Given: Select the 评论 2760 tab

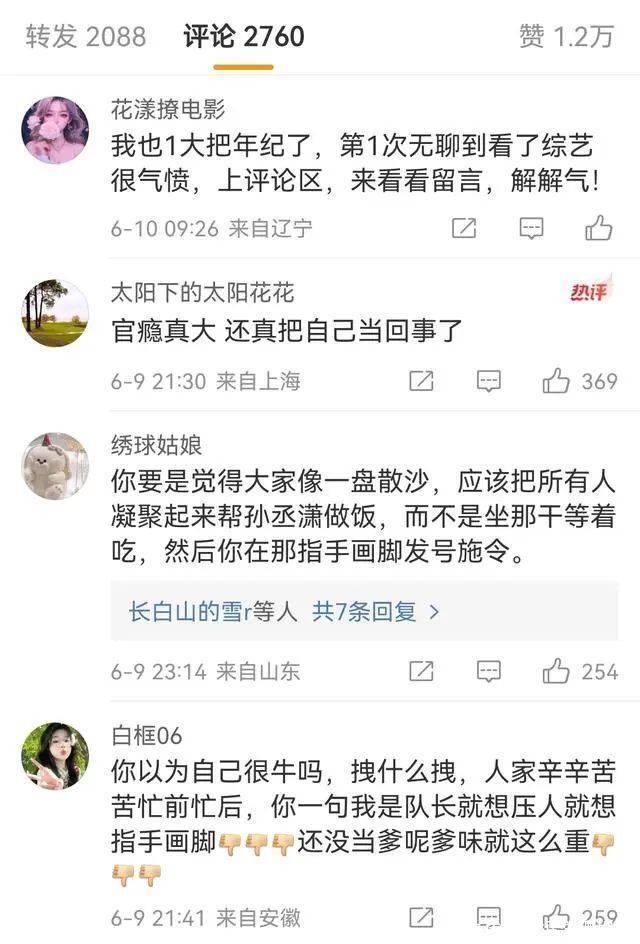Looking at the screenshot, I should coord(244,37).
